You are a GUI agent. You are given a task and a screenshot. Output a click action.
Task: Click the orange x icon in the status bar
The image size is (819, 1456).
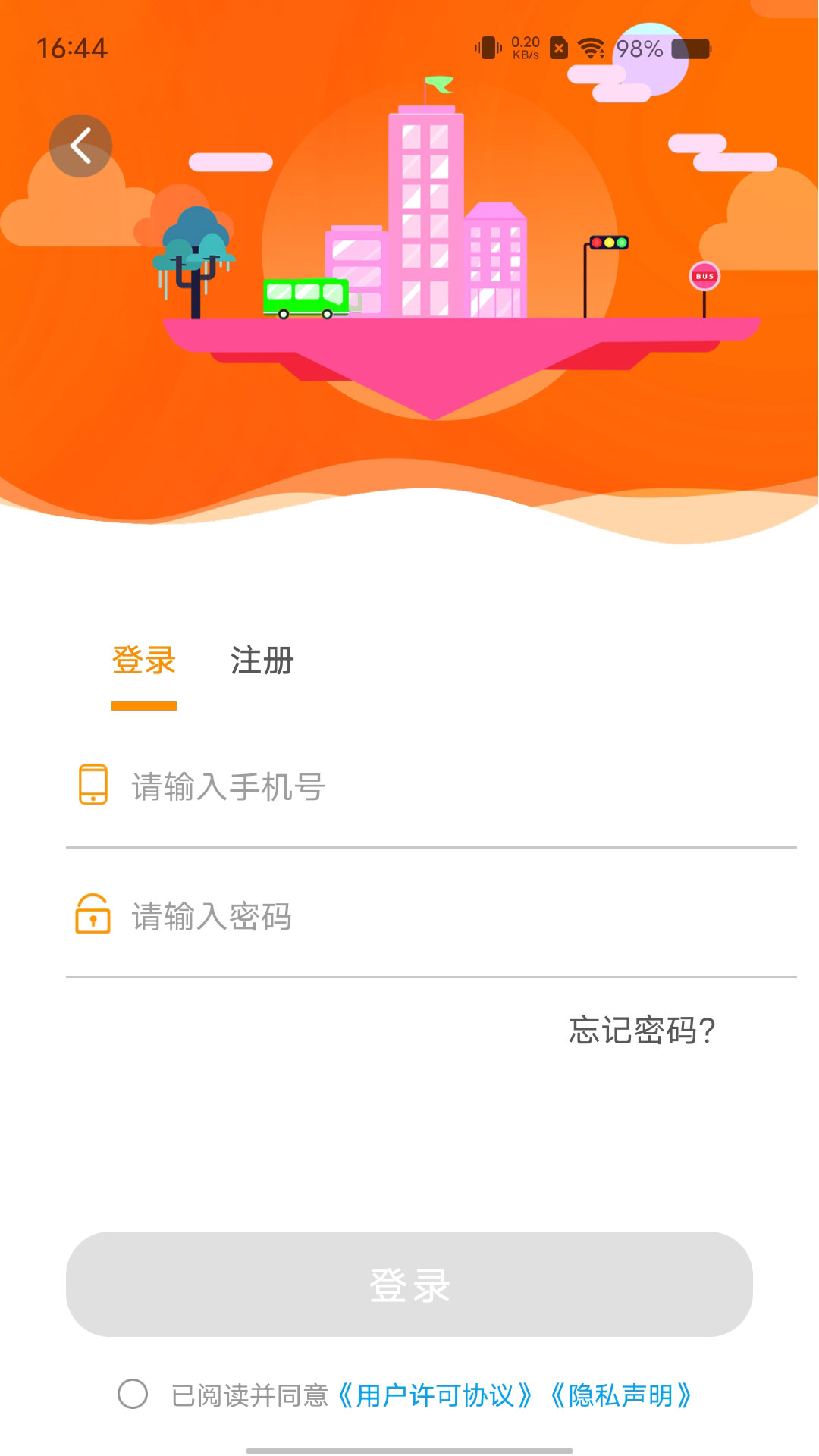(x=559, y=47)
